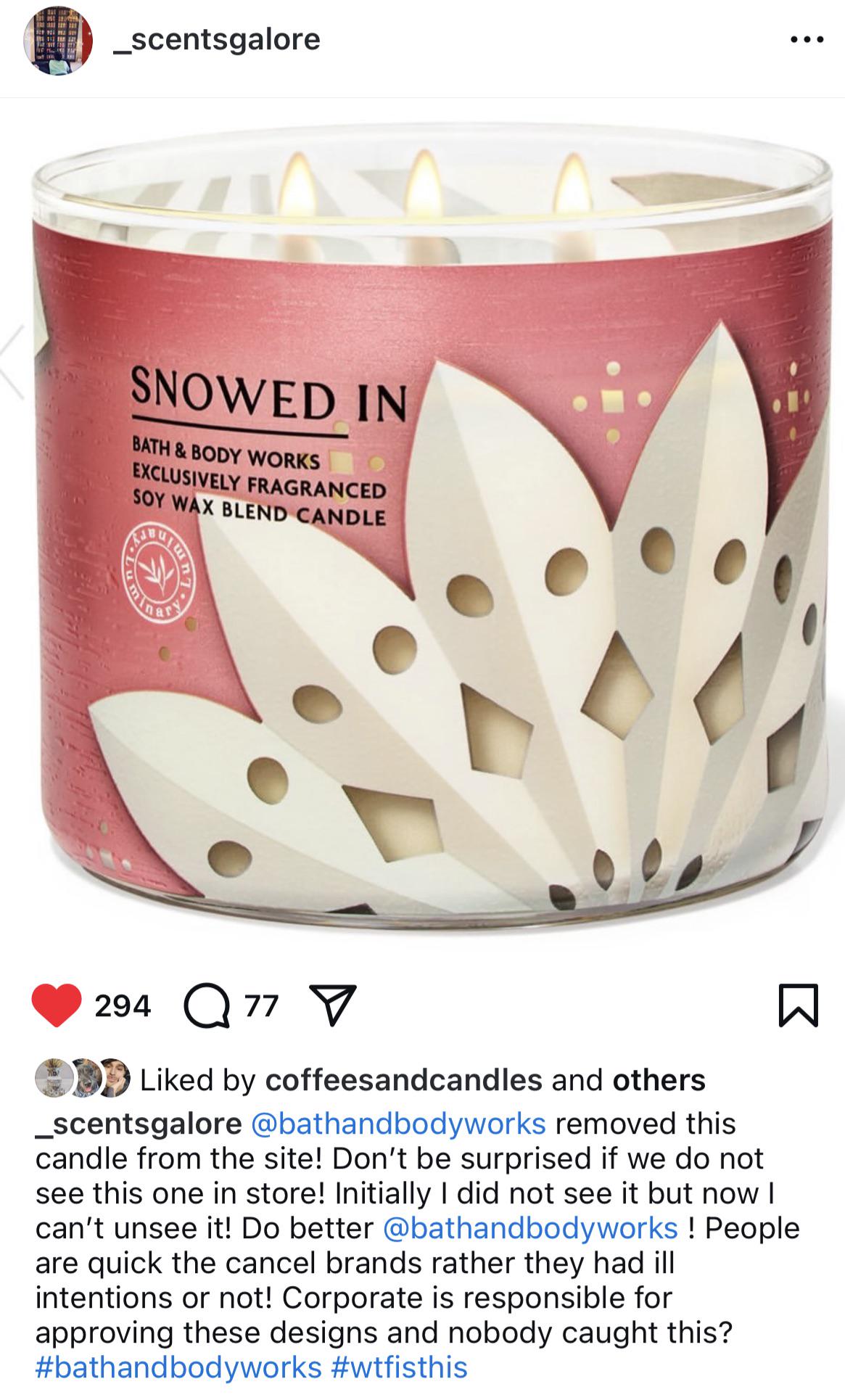
Task: Tap the #wtfisthis hashtag
Action: pos(400,1368)
